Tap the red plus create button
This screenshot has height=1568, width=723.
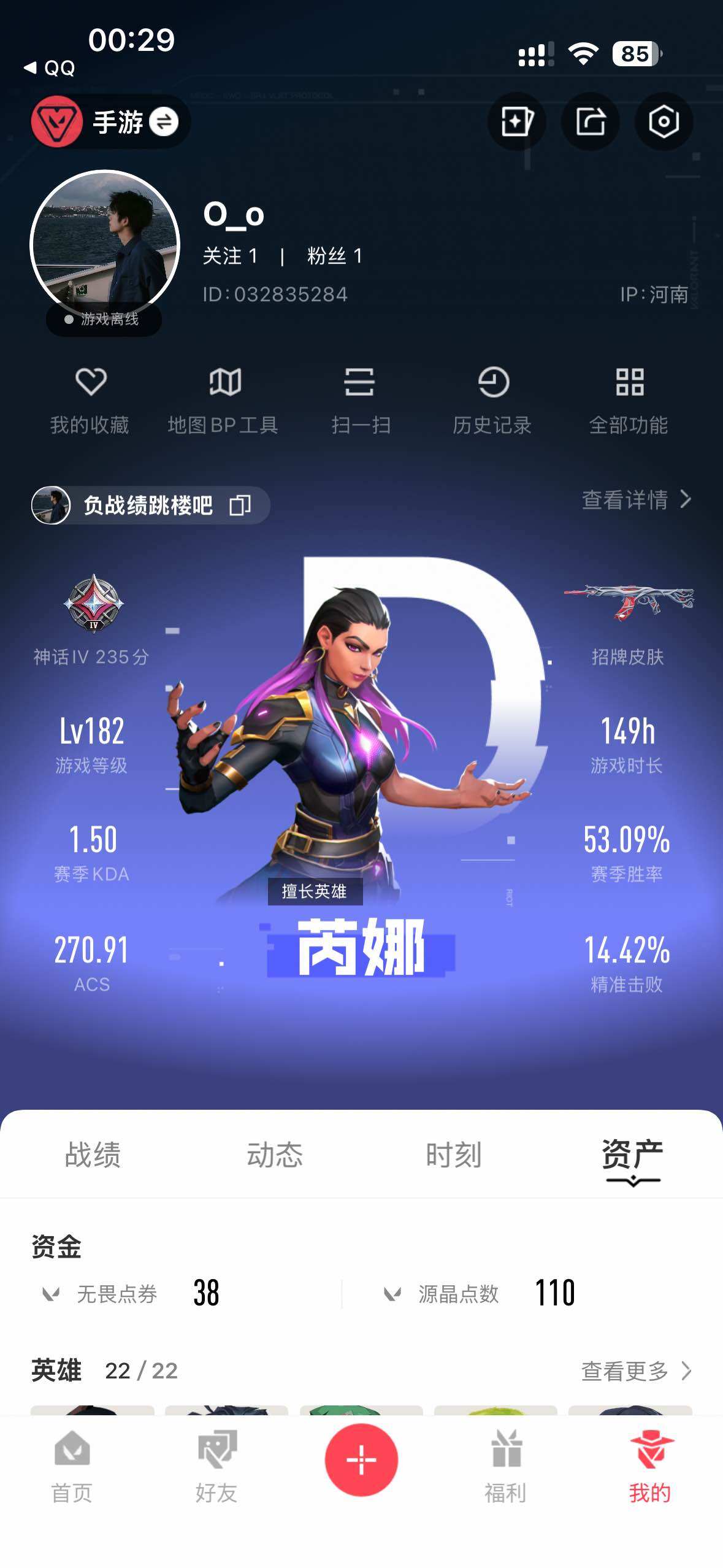click(361, 1459)
